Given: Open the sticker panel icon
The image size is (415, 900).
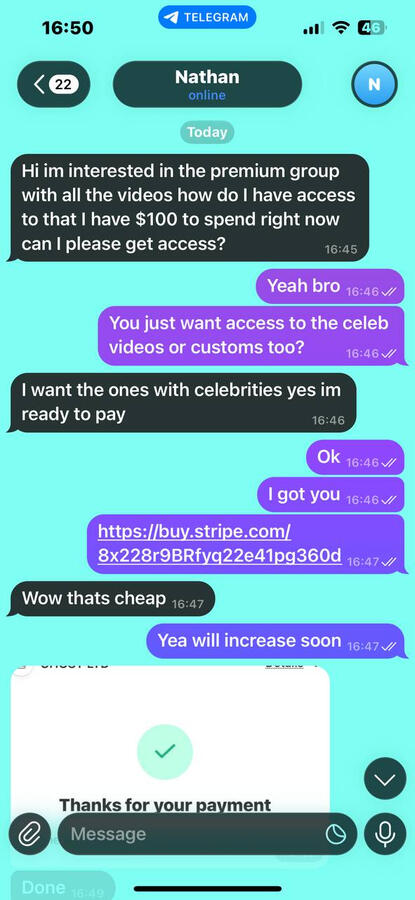Looking at the screenshot, I should click(336, 835).
